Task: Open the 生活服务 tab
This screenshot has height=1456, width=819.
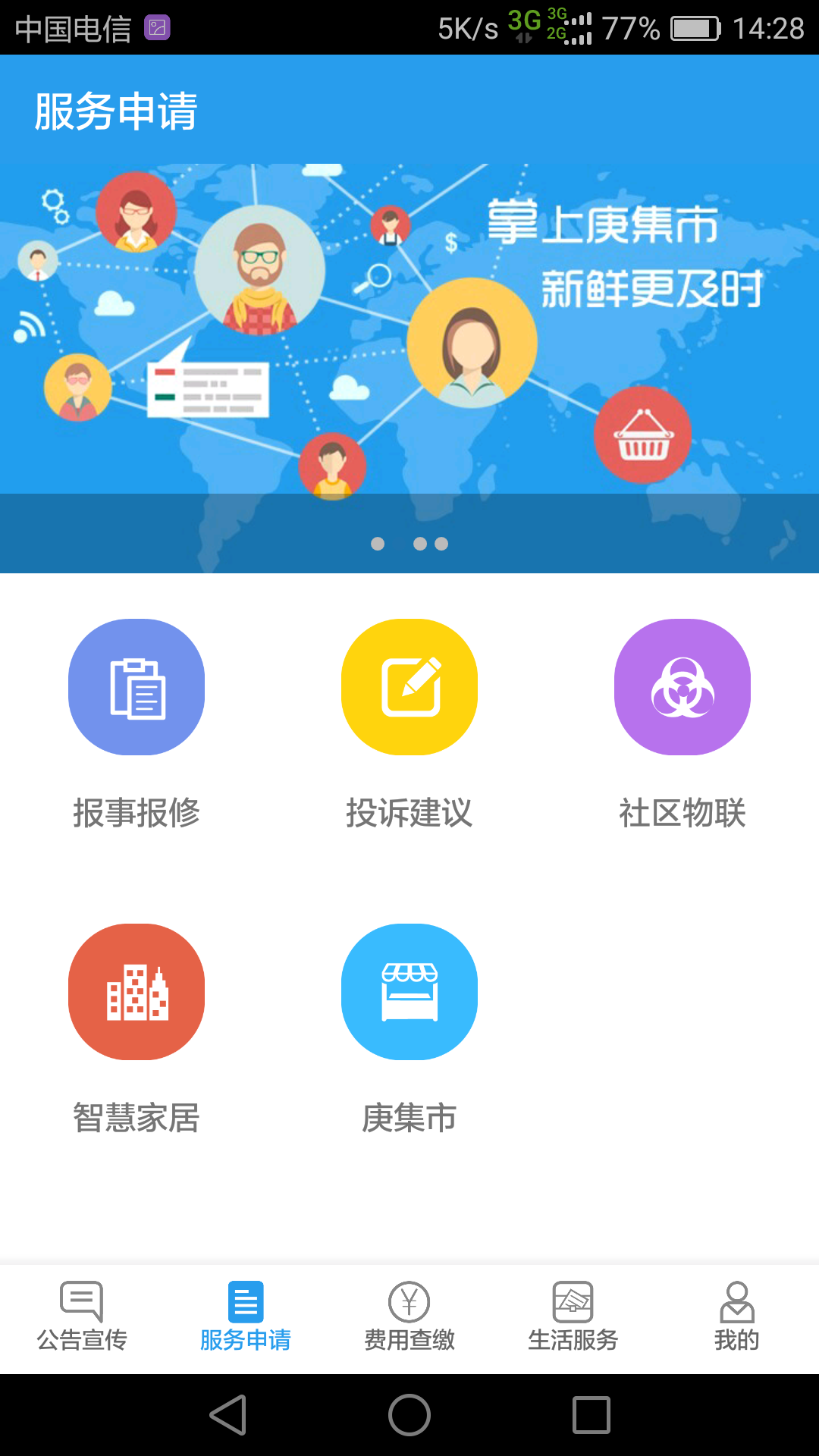Action: (573, 1319)
